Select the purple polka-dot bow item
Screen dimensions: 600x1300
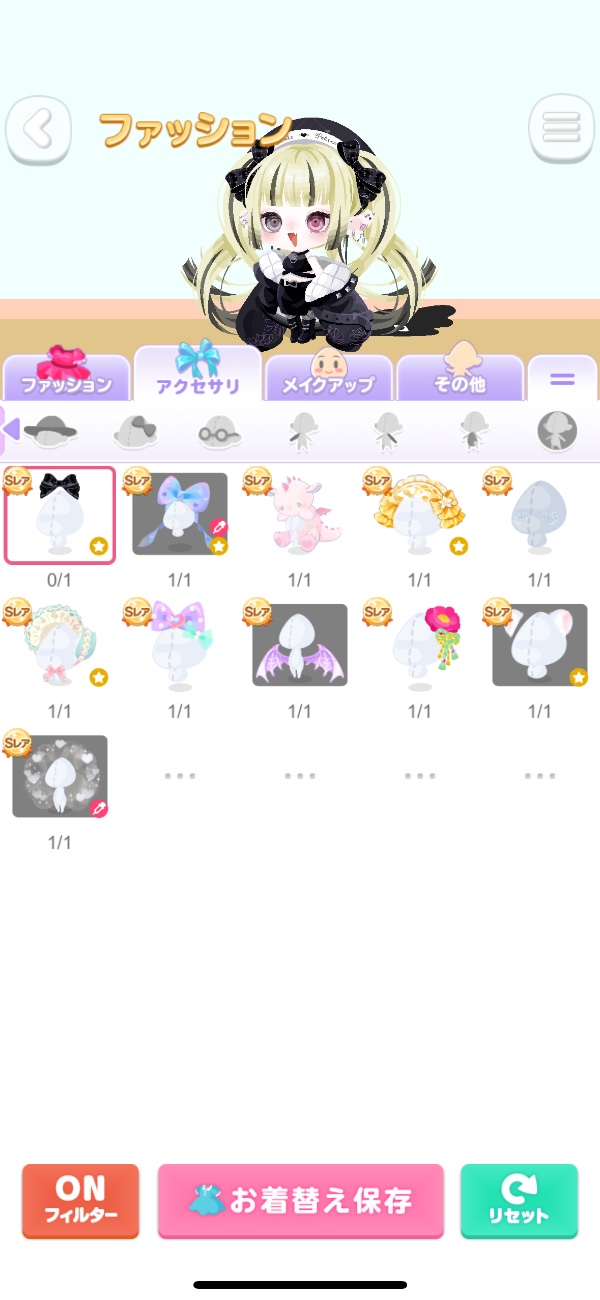(x=180, y=645)
